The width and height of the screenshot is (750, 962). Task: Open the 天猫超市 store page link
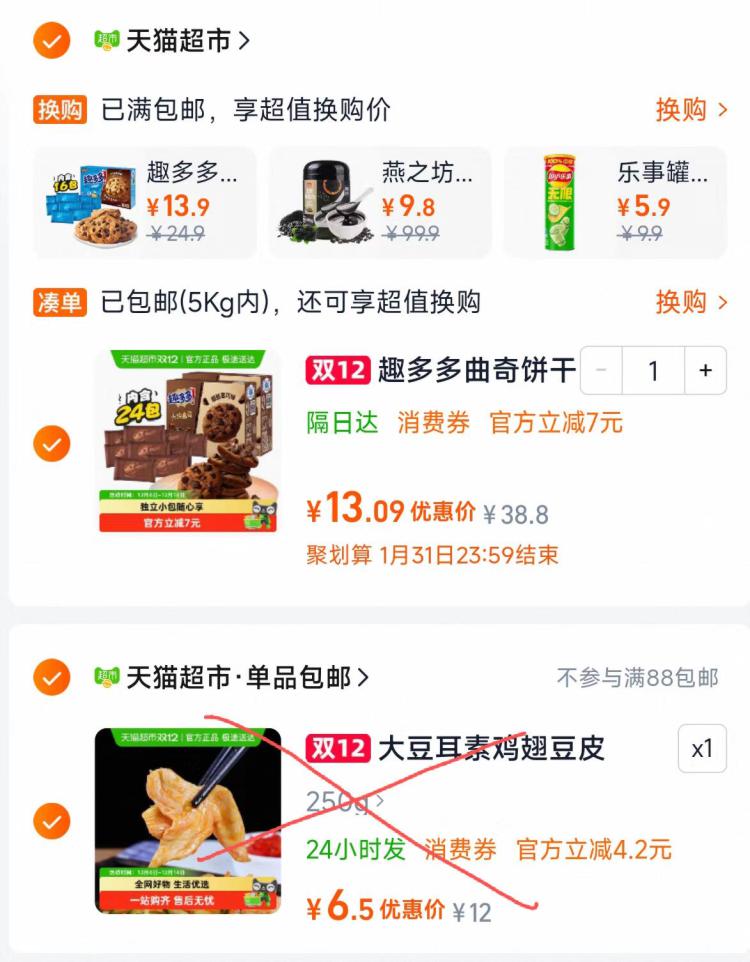tap(172, 40)
